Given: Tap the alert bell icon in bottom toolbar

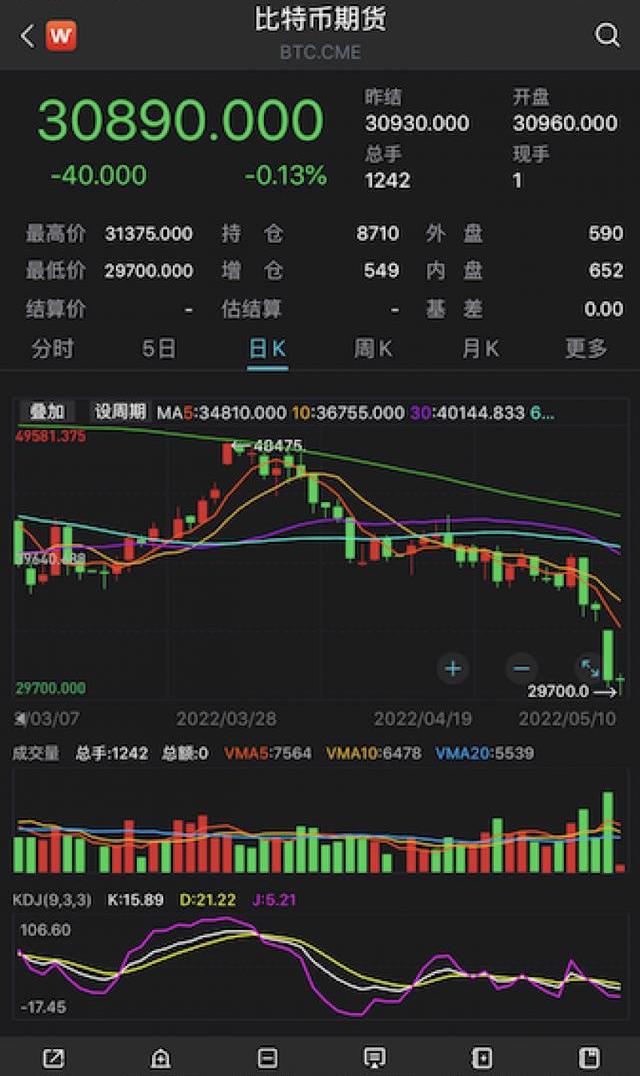Looking at the screenshot, I should [161, 1057].
